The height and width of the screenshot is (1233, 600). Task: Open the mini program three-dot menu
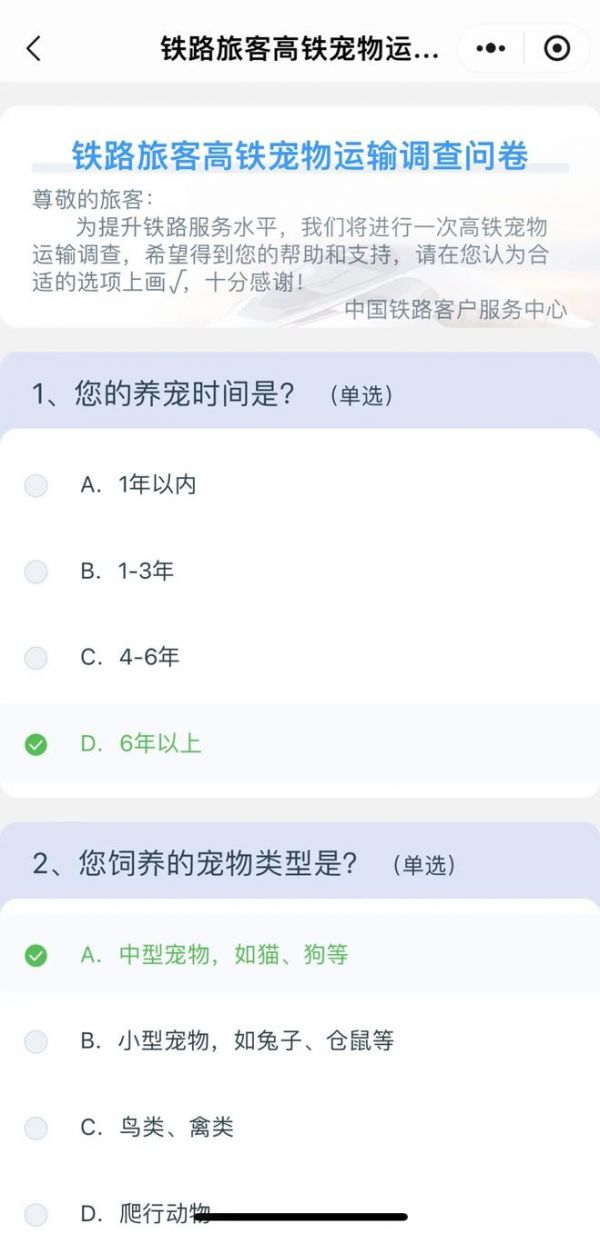(490, 48)
